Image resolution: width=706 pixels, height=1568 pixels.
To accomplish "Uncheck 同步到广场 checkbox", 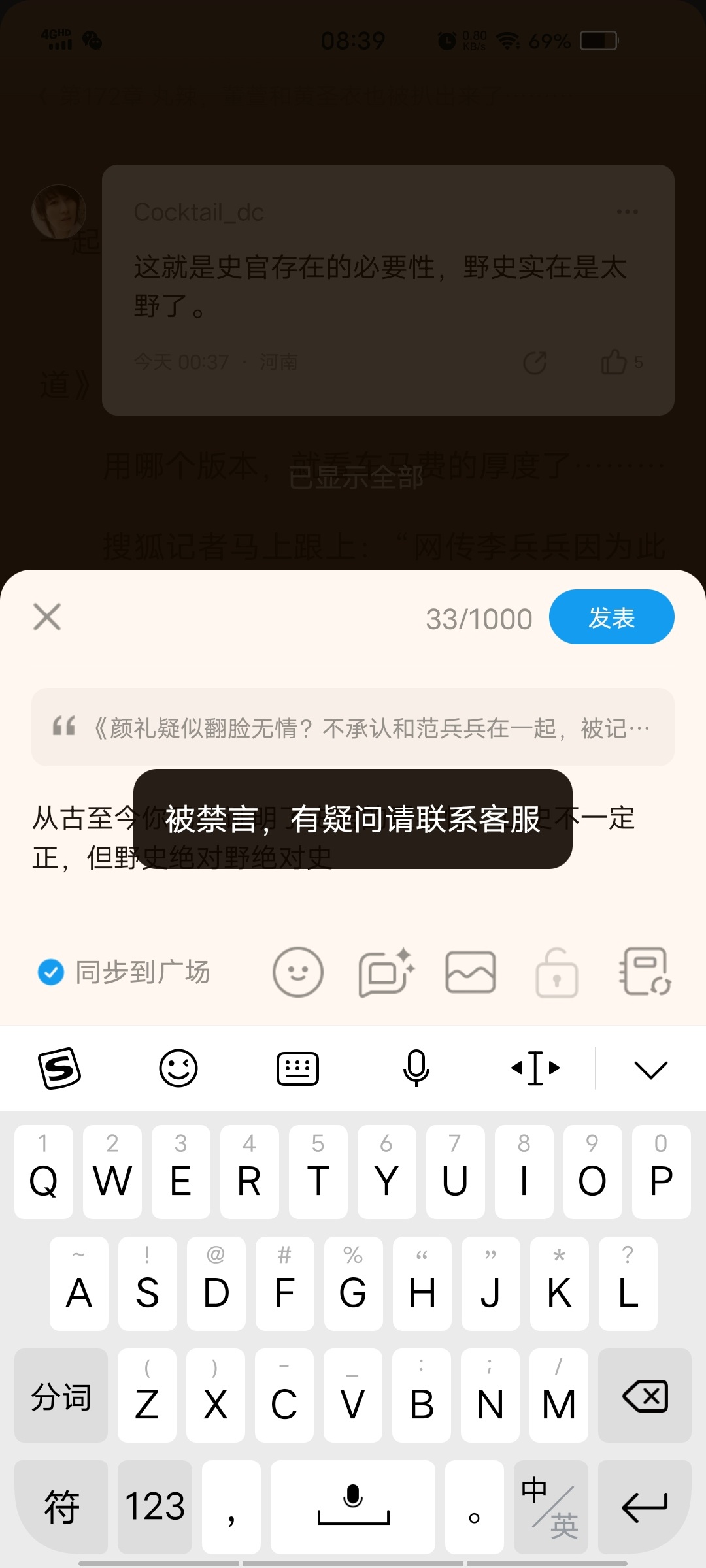I will 51,972.
